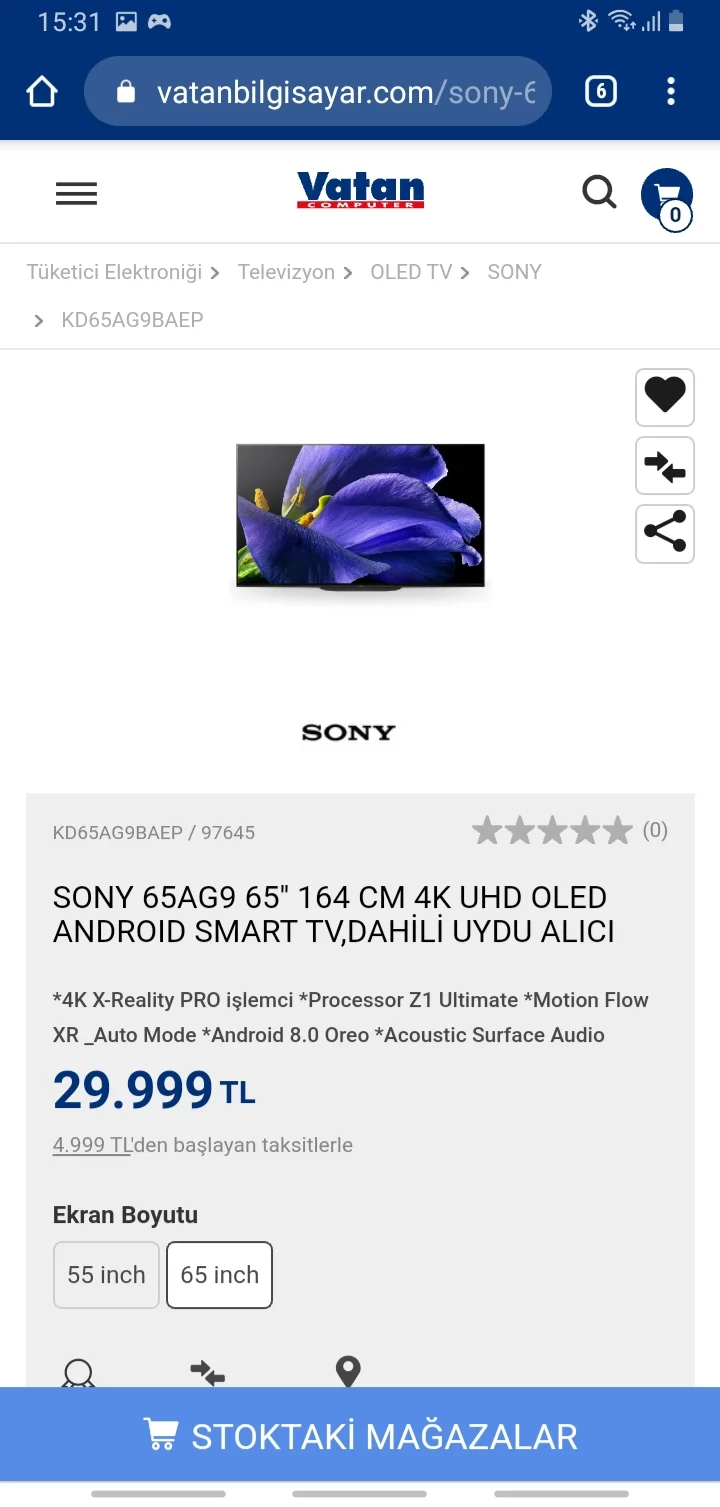This screenshot has width=720, height=1507.
Task: Open the site search
Action: pos(599,191)
